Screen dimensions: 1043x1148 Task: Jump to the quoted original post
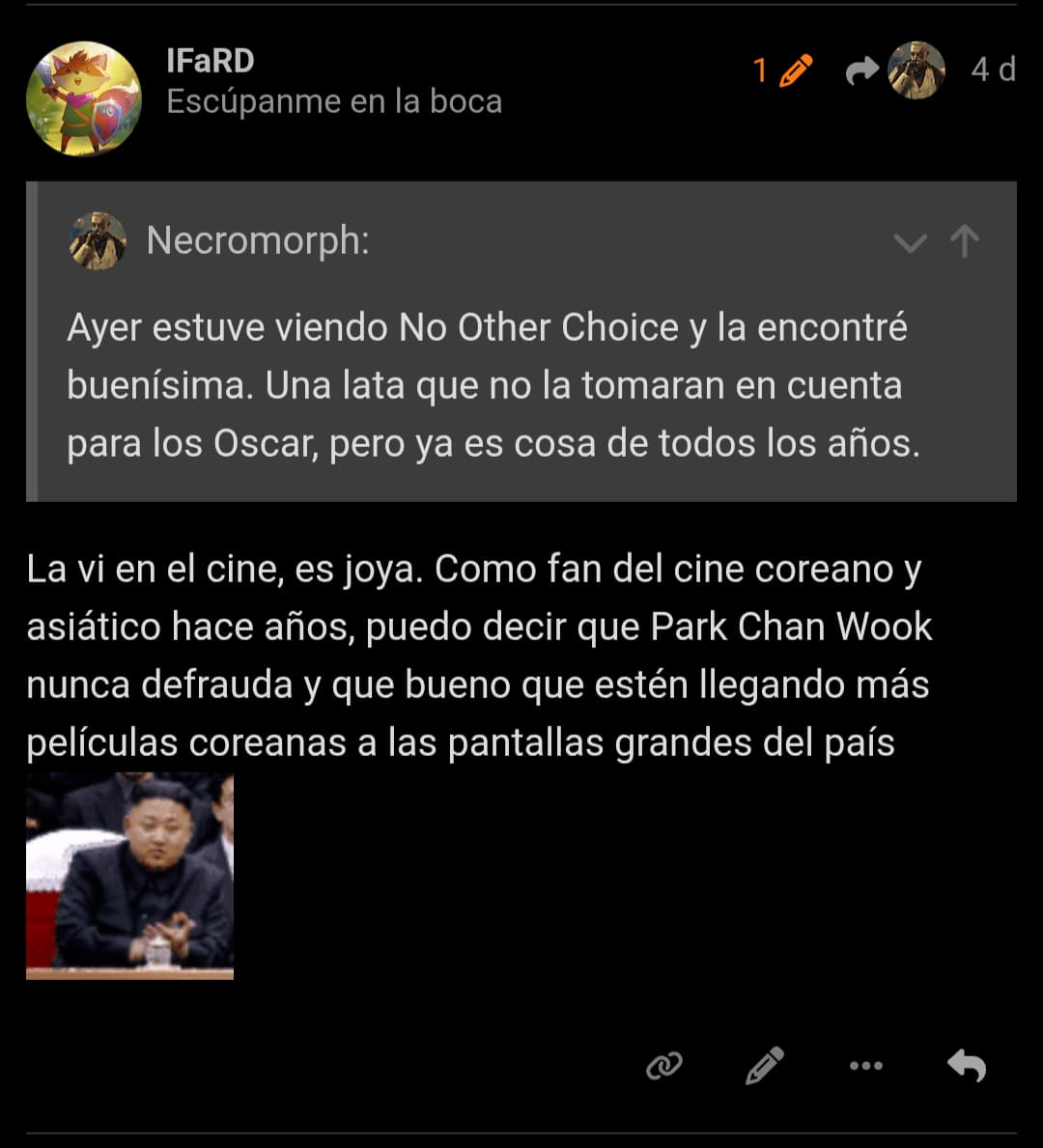(965, 241)
